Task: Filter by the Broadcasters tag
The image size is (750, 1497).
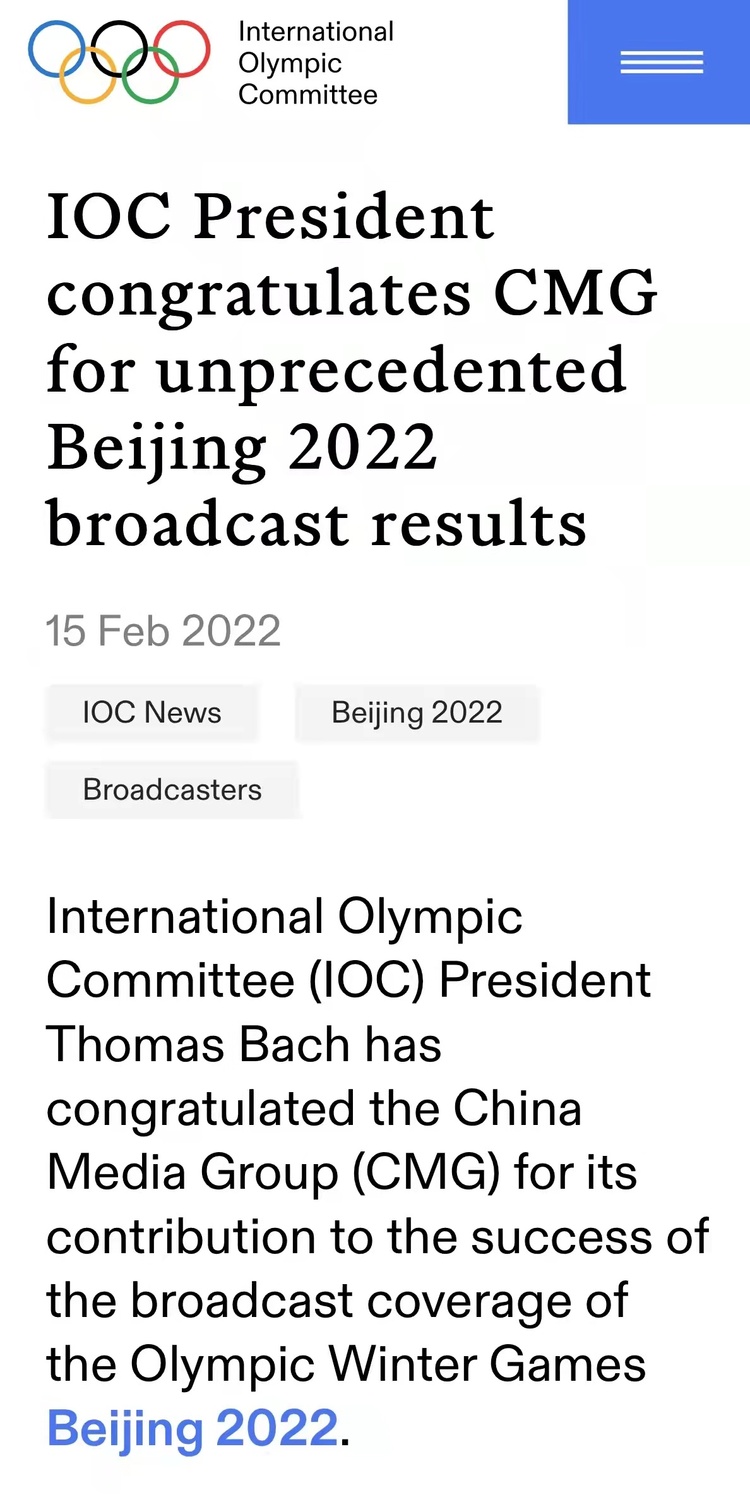Action: coord(172,790)
